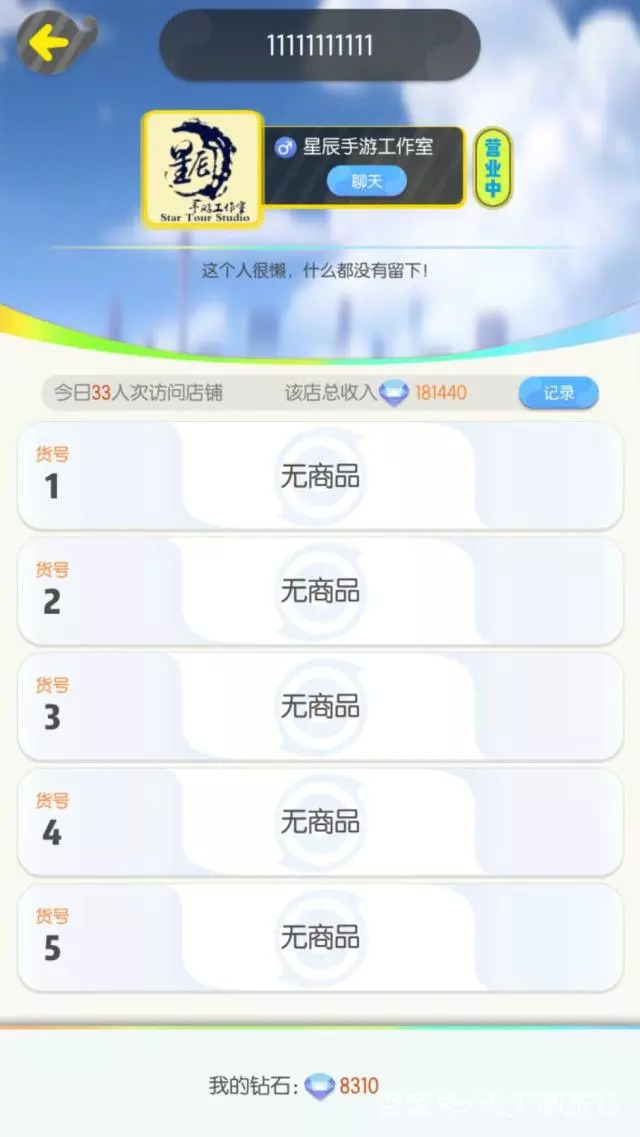The height and width of the screenshot is (1137, 640).
Task: Tap the 聊天 chat button
Action: point(367,181)
